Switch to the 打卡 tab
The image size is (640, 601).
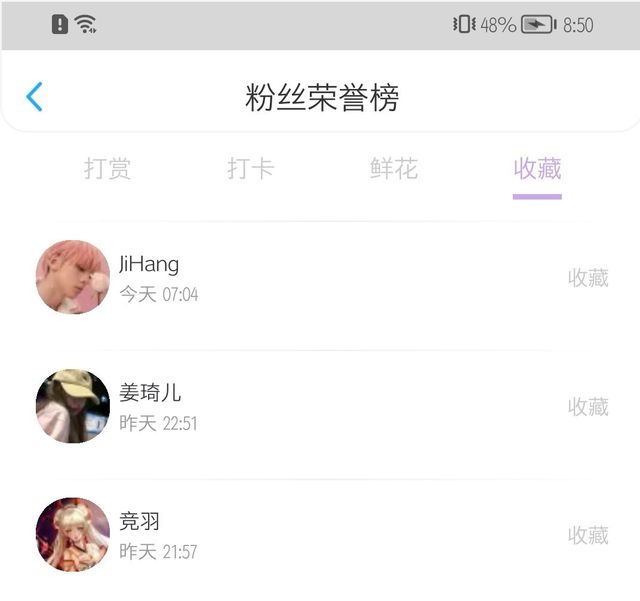[250, 169]
